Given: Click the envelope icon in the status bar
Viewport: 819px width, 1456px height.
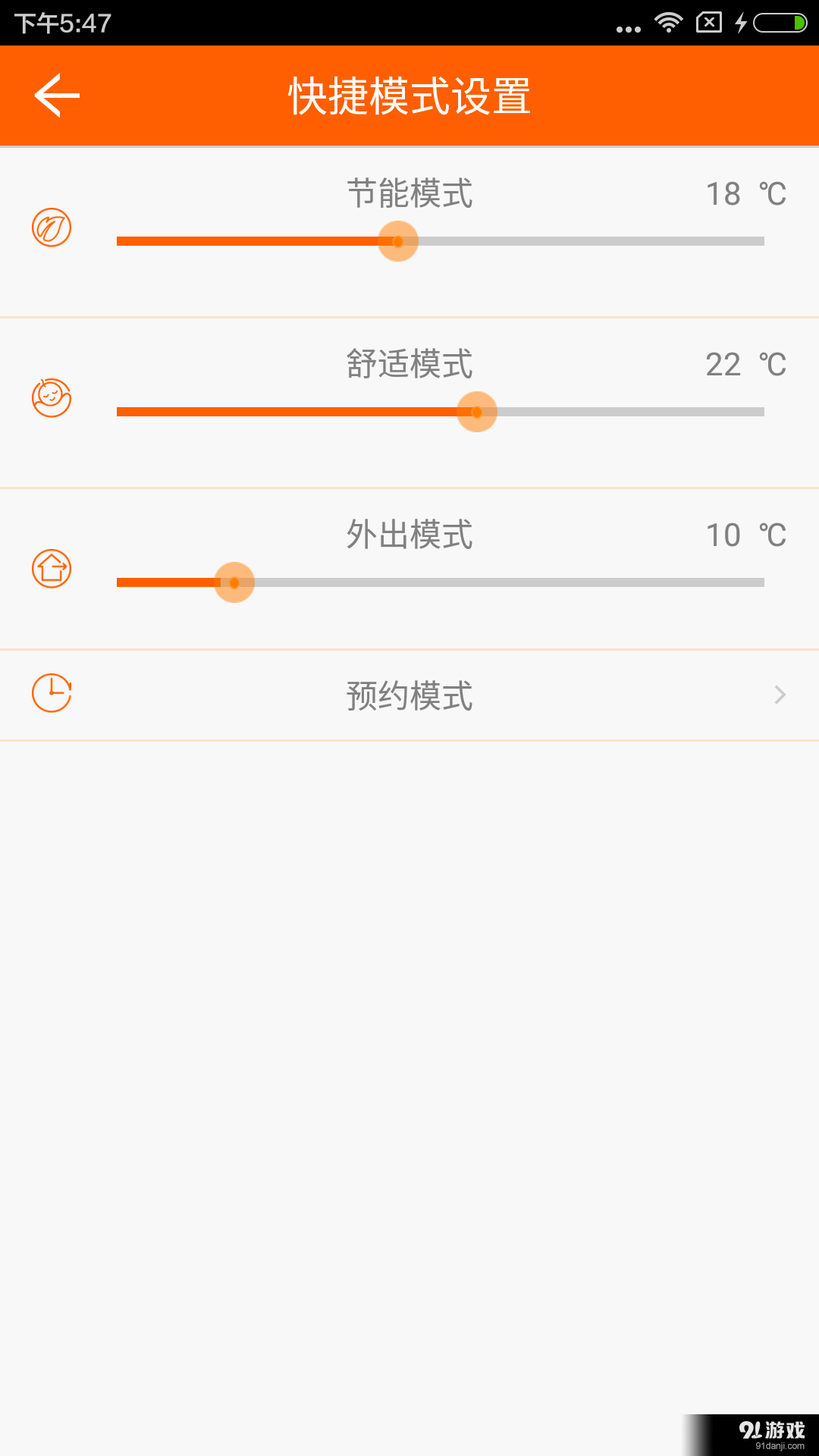Looking at the screenshot, I should 708,23.
